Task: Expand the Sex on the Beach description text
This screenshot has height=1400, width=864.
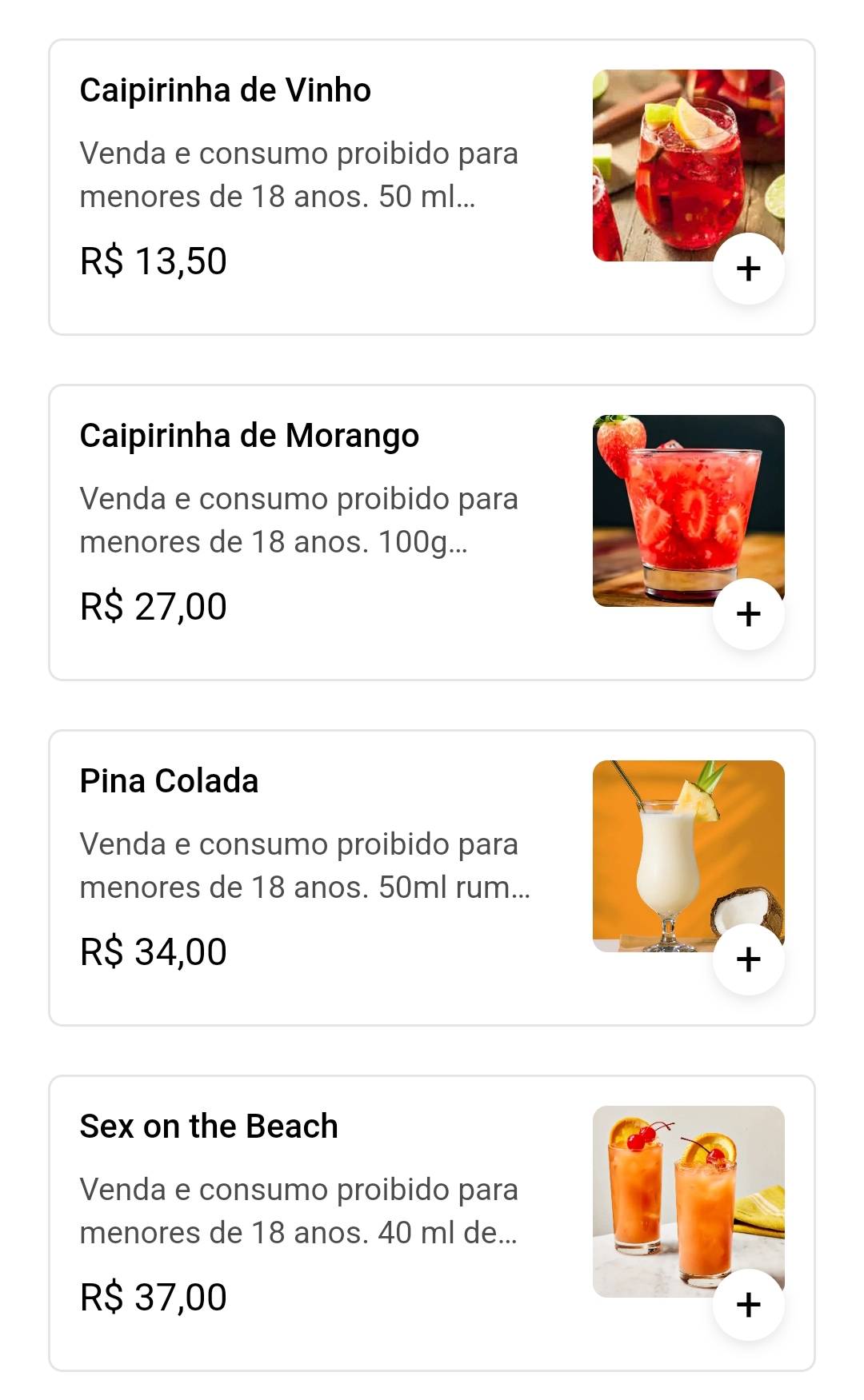Action: tap(296, 1209)
